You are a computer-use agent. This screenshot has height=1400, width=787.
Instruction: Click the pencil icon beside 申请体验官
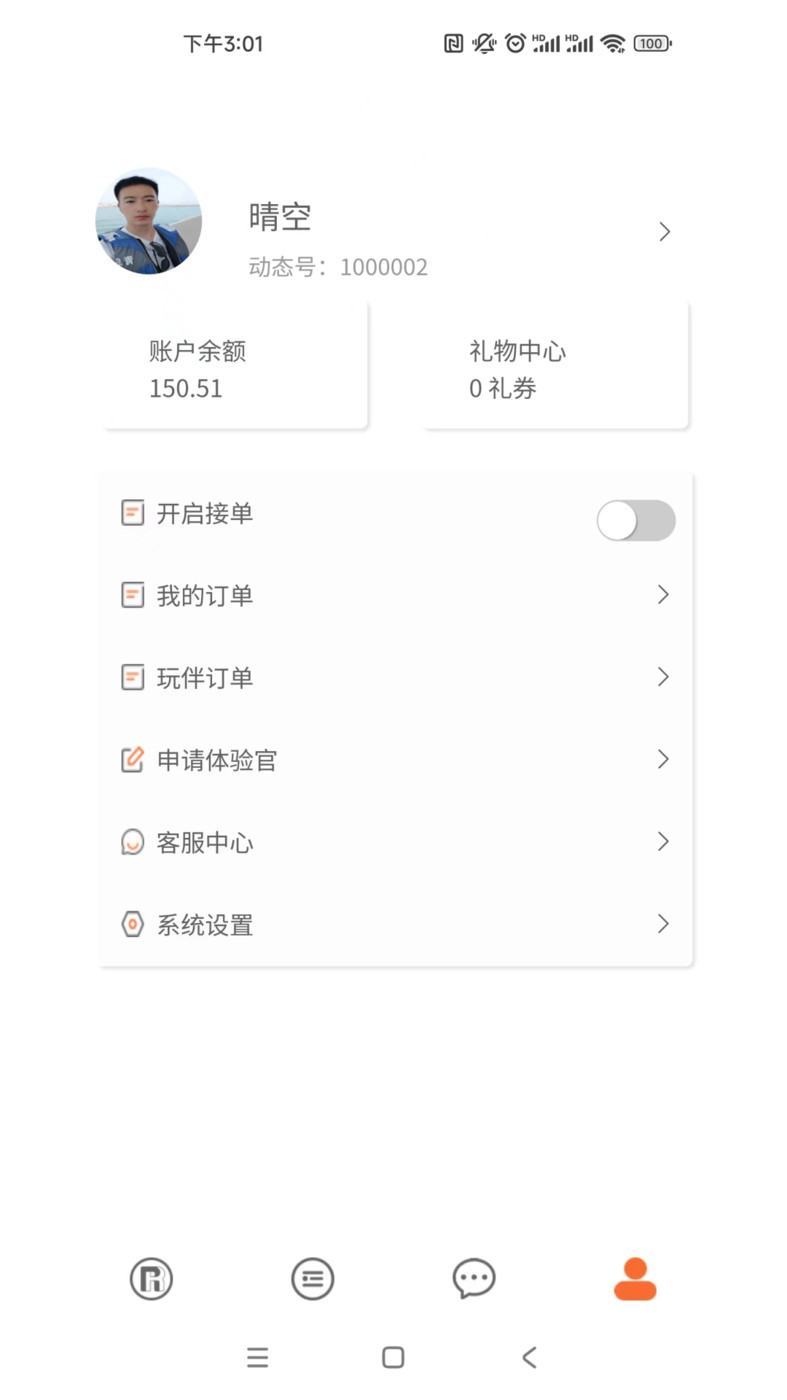[x=133, y=759]
